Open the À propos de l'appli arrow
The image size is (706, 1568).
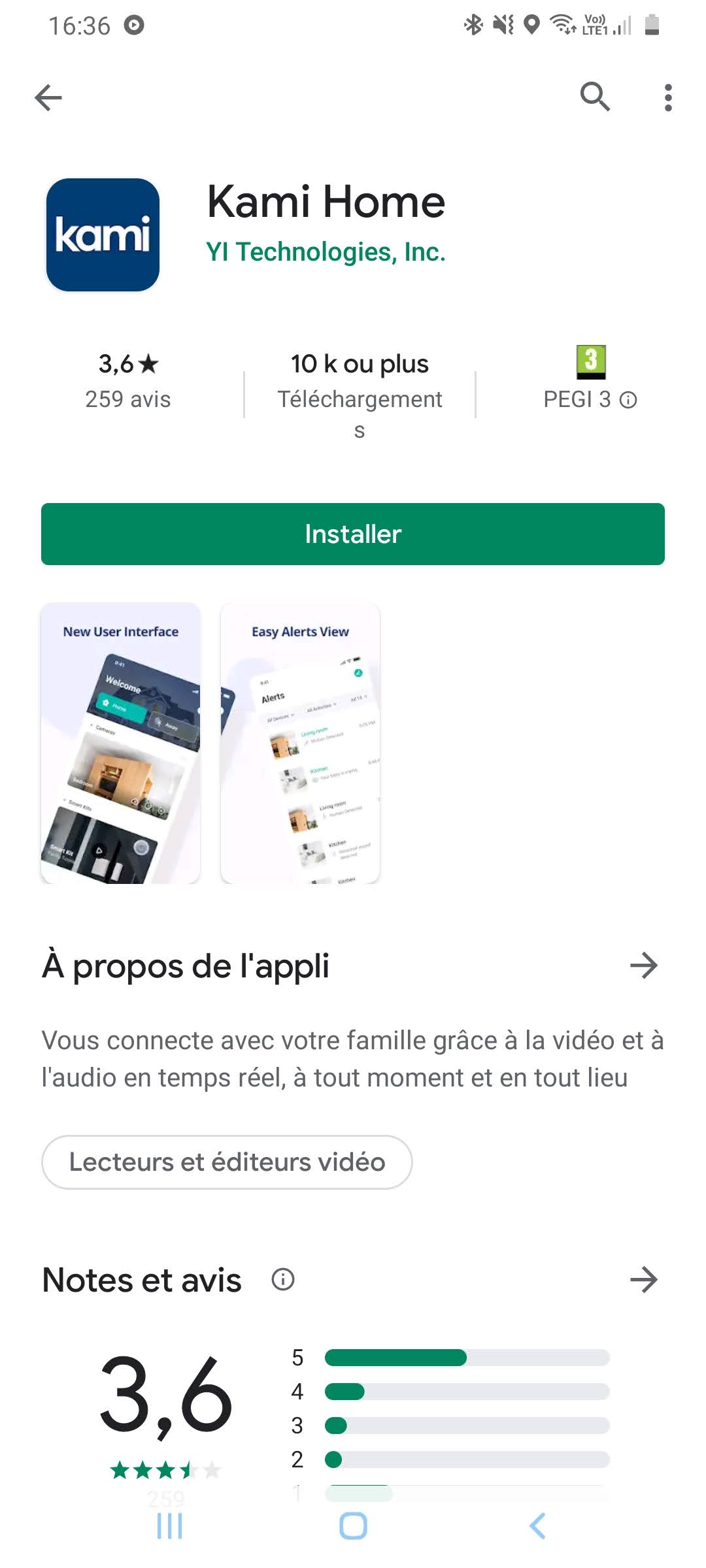[644, 966]
